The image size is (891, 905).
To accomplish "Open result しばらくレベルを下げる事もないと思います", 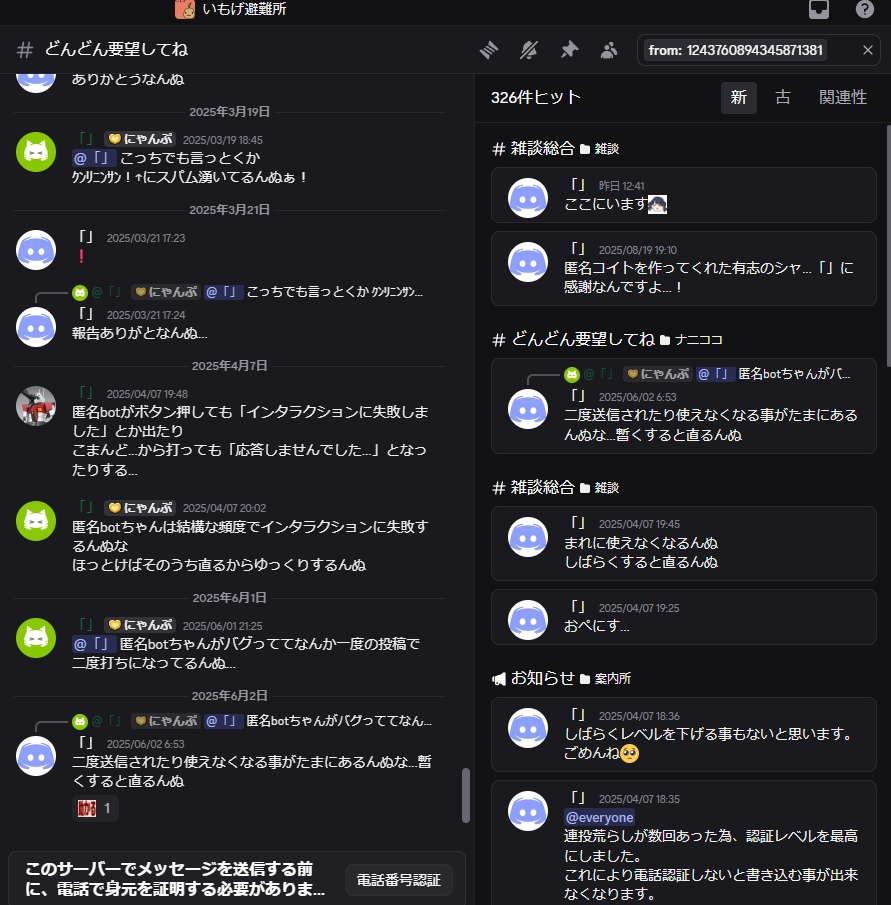I will coord(683,734).
